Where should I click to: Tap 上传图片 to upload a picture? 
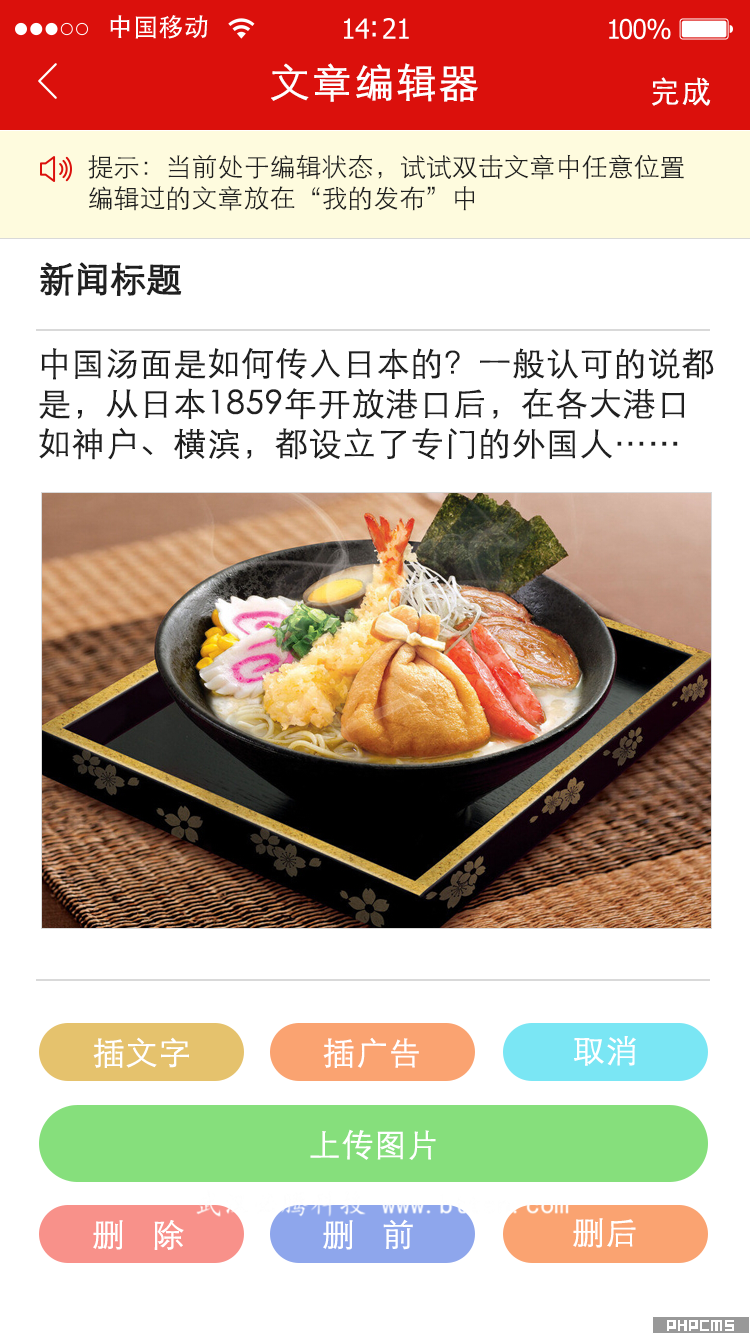pos(373,1144)
